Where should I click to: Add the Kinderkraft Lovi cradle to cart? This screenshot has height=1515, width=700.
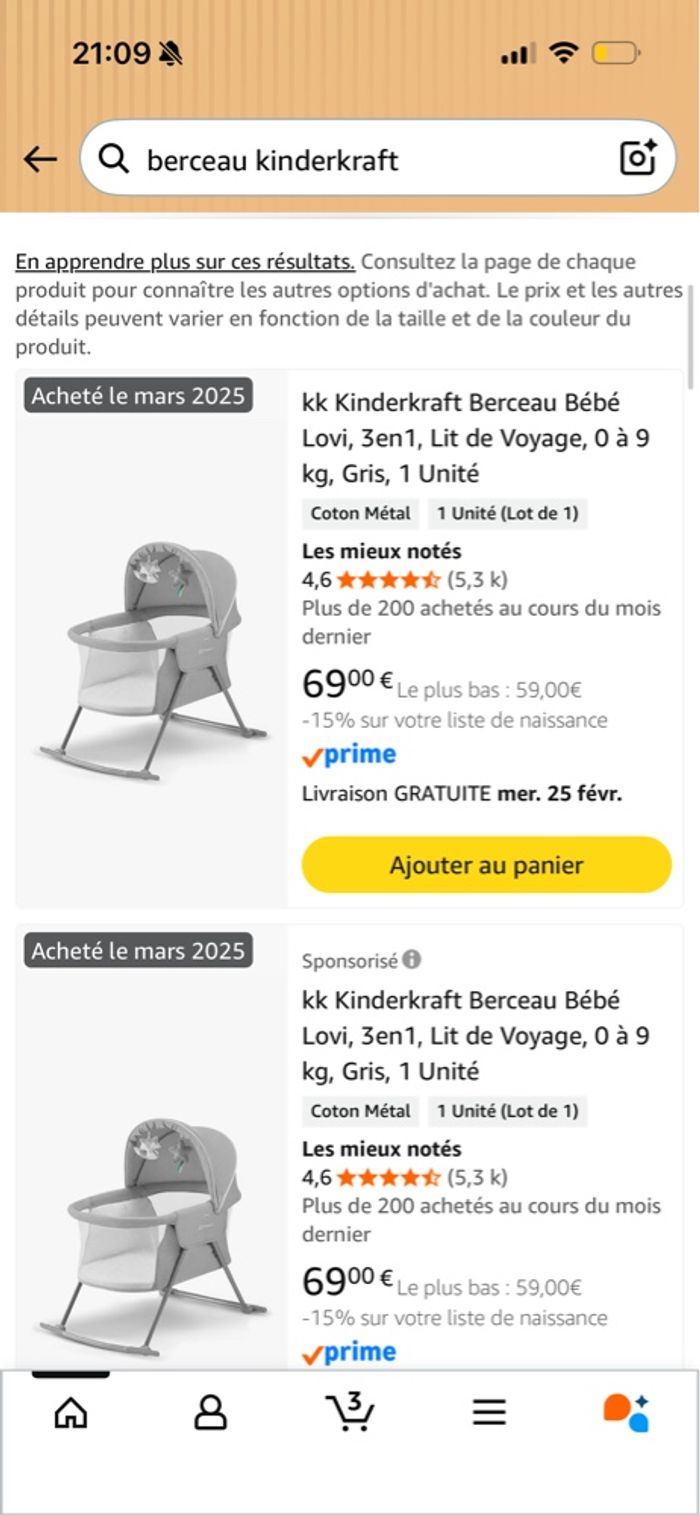click(486, 865)
